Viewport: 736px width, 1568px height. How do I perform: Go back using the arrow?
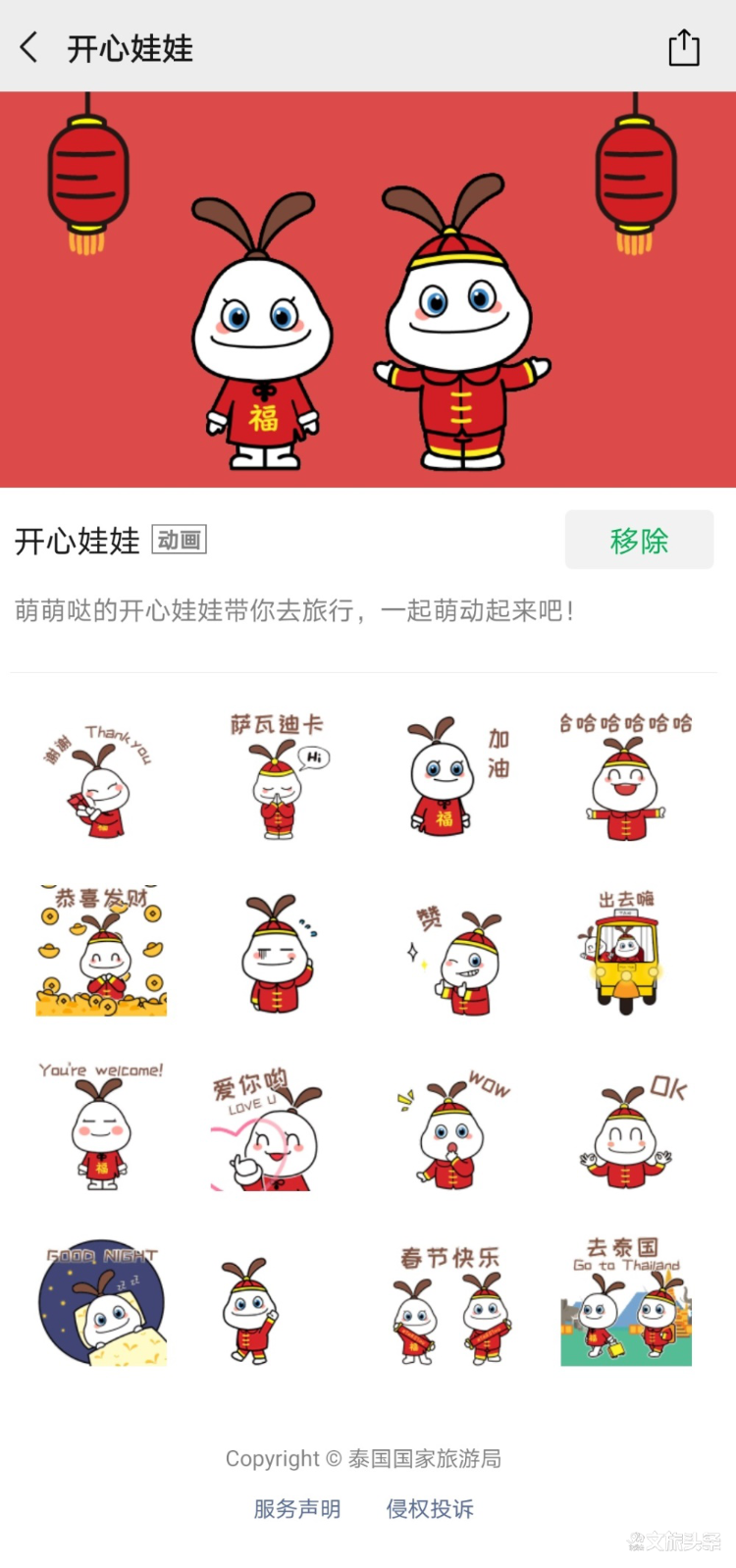[x=29, y=47]
